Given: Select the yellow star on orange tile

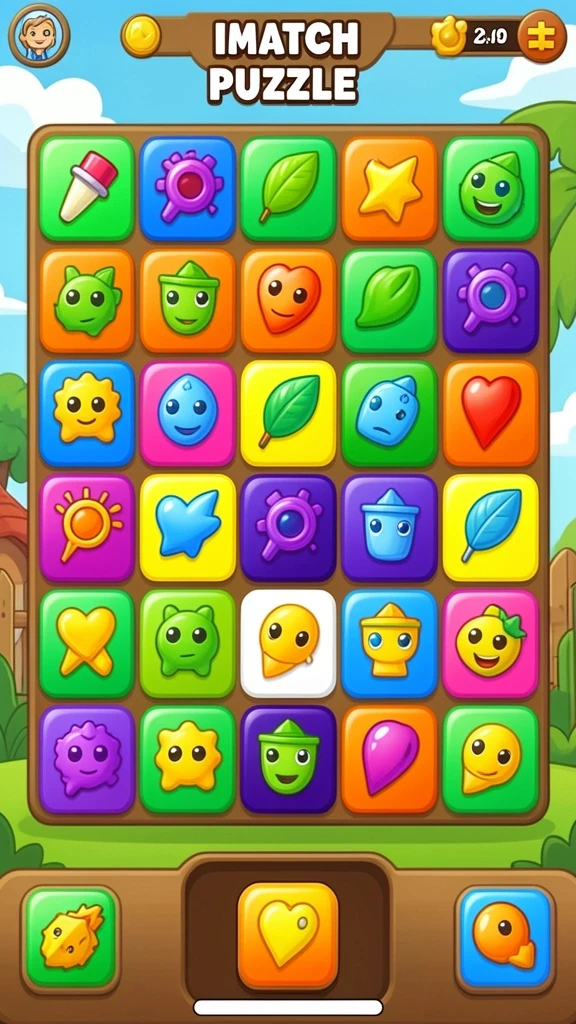Looking at the screenshot, I should pos(389,189).
